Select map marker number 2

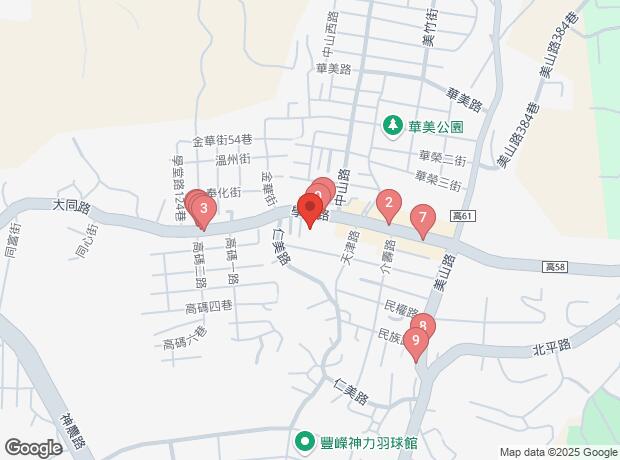pyautogui.click(x=388, y=205)
